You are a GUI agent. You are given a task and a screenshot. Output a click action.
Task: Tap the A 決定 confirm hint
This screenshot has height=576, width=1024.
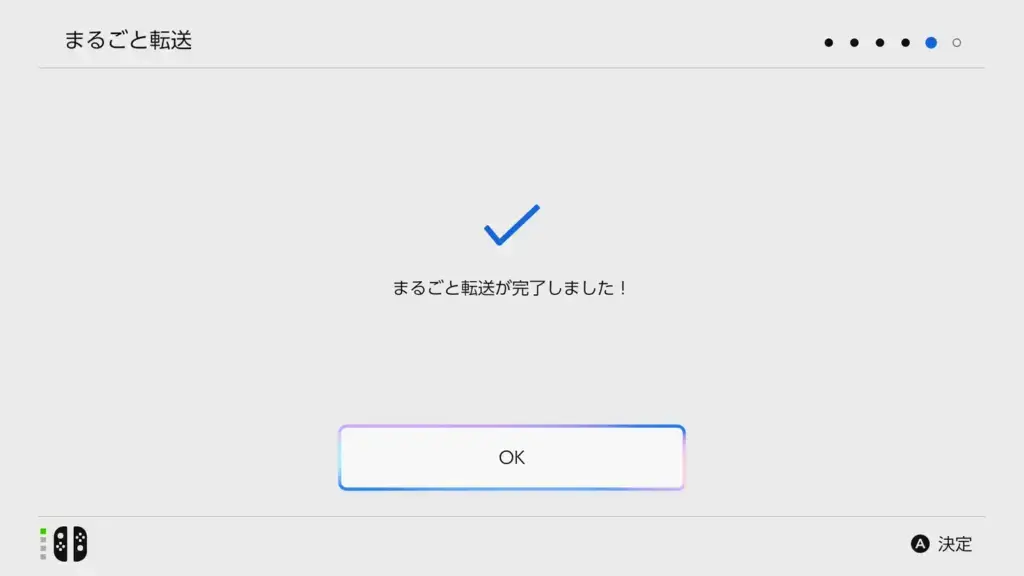pos(941,544)
